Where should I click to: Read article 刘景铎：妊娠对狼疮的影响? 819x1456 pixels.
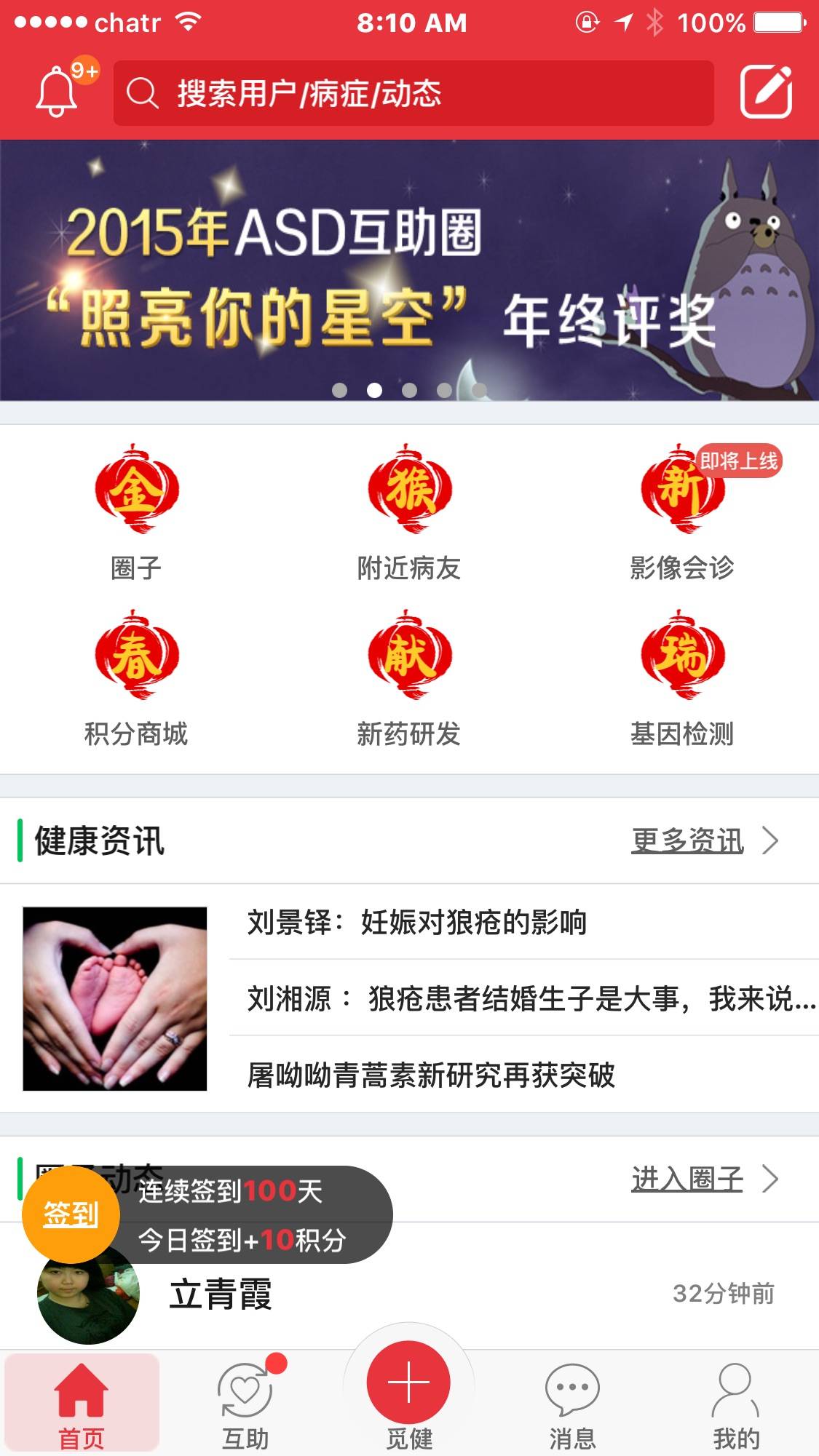pos(416,922)
